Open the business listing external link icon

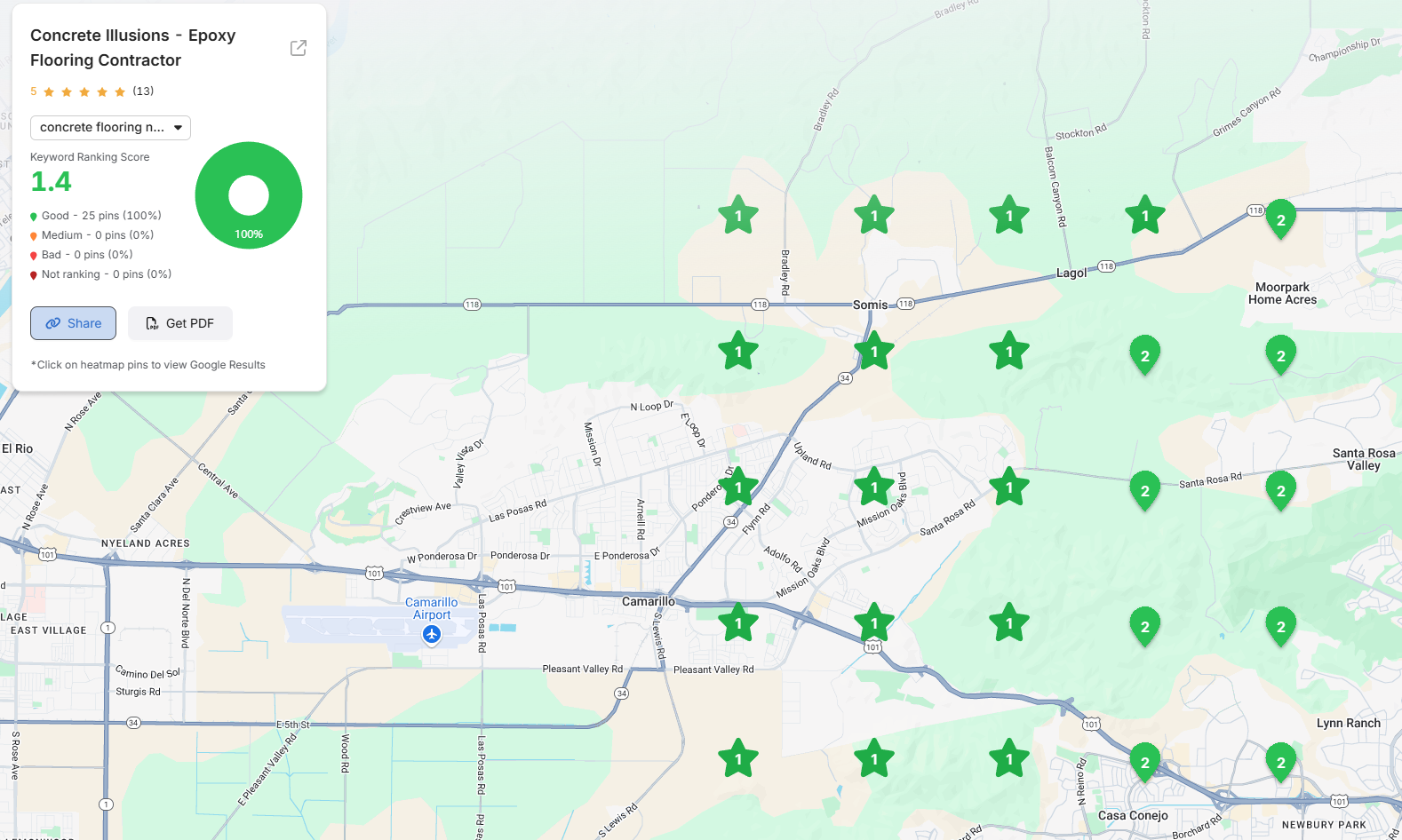pyautogui.click(x=299, y=48)
